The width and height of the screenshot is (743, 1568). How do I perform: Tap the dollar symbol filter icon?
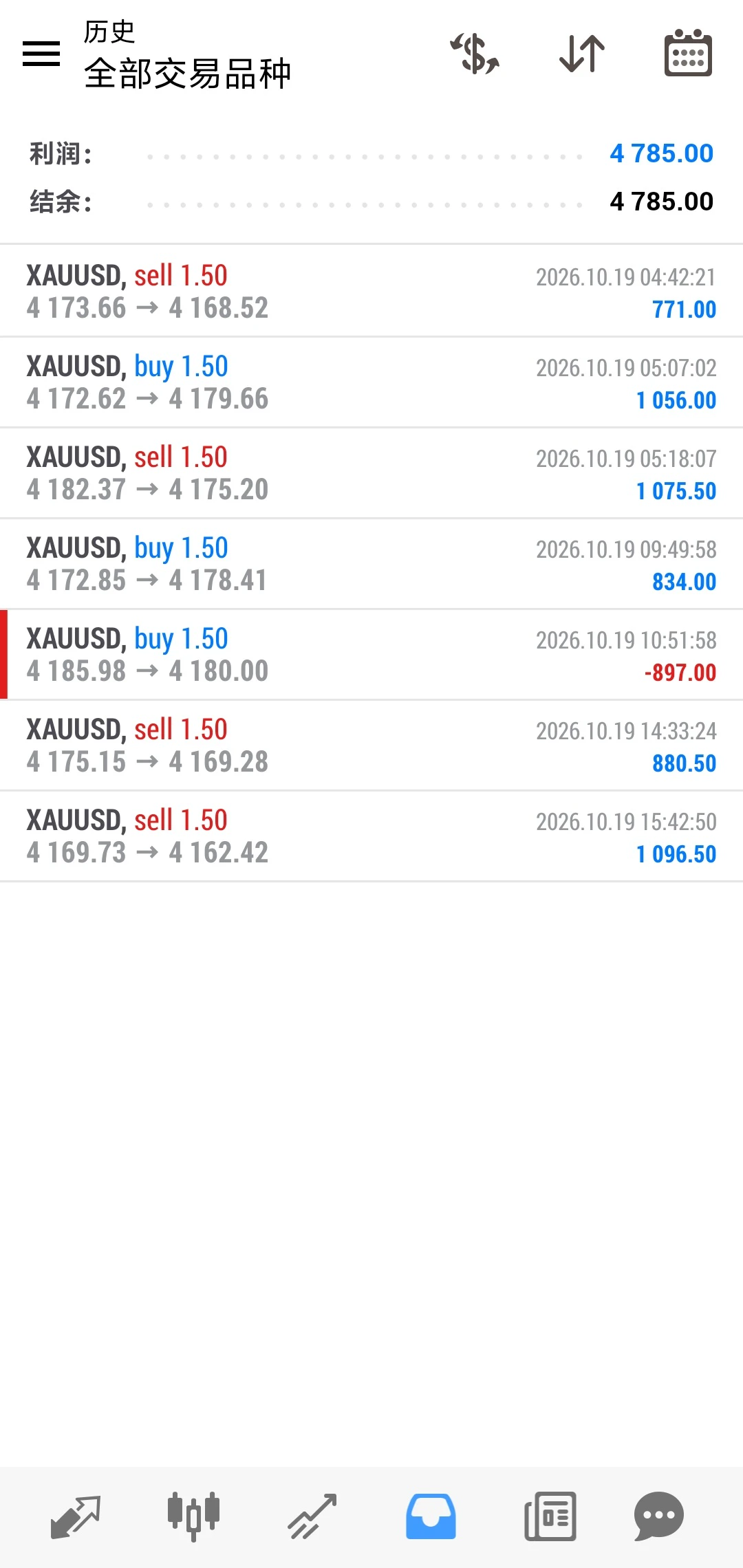(x=475, y=54)
